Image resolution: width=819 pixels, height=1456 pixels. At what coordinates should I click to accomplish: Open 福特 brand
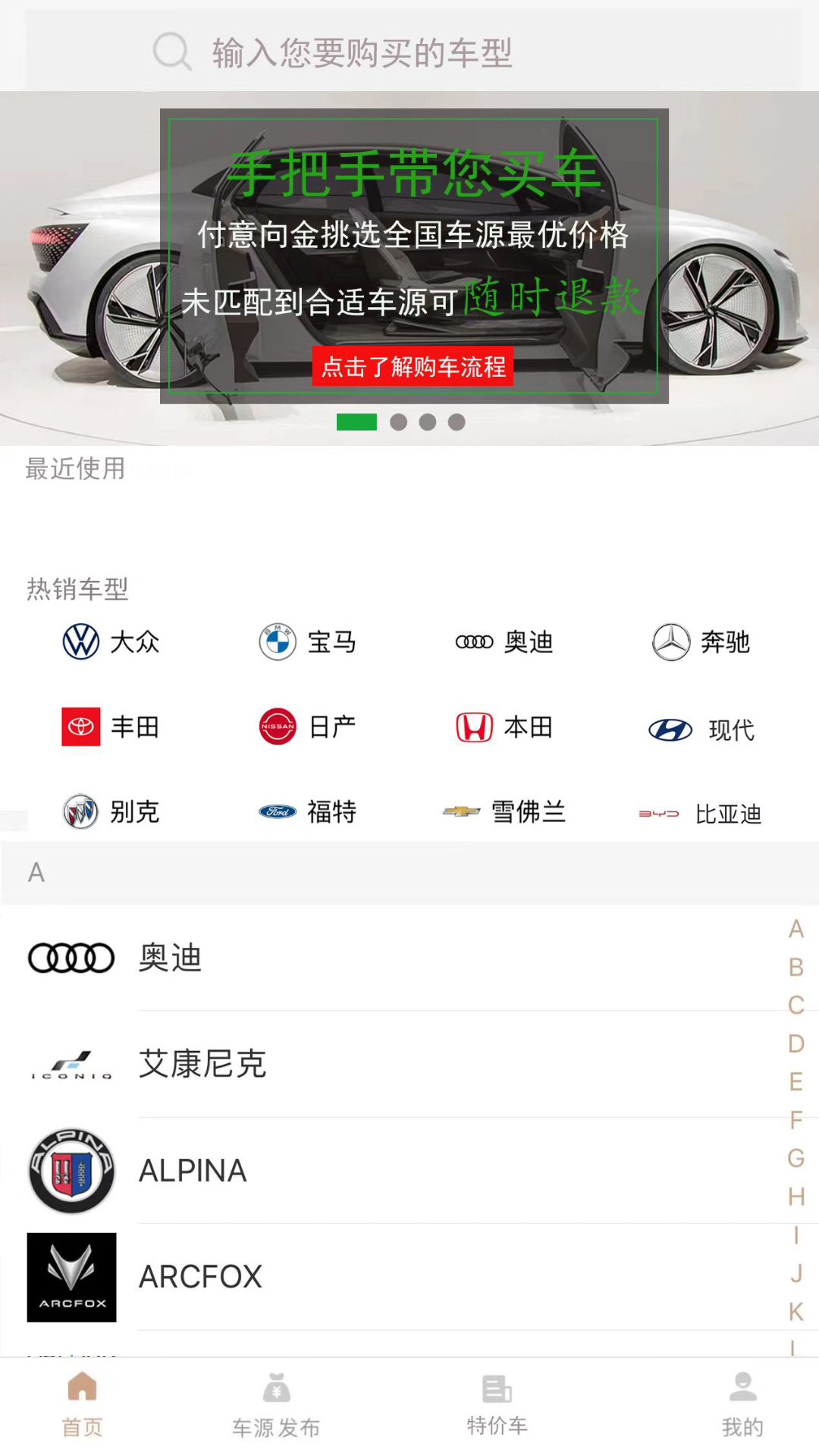coord(308,812)
